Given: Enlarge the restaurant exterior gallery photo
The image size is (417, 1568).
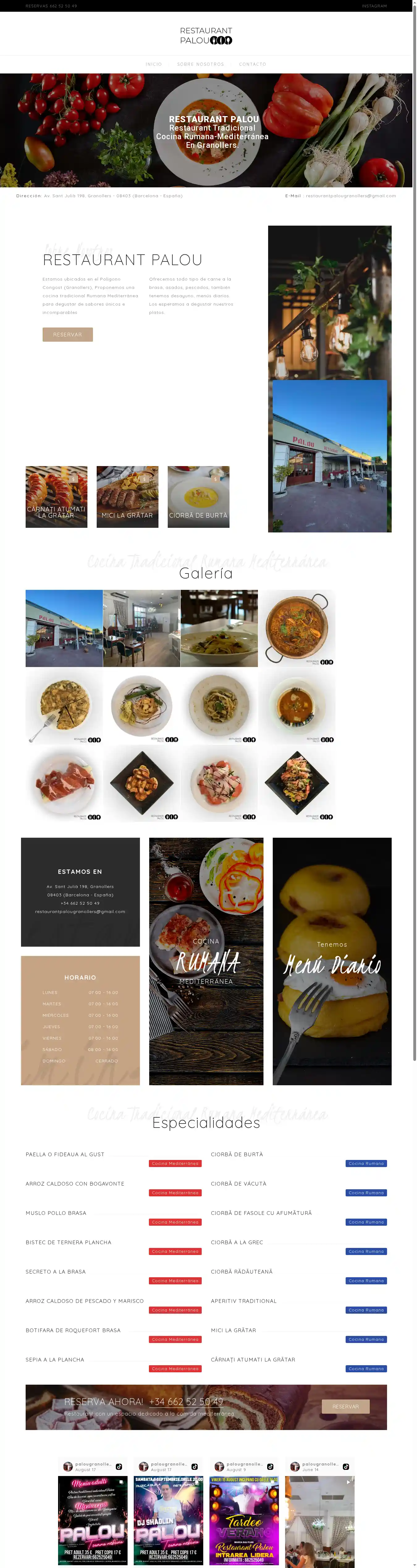Looking at the screenshot, I should coord(64,628).
